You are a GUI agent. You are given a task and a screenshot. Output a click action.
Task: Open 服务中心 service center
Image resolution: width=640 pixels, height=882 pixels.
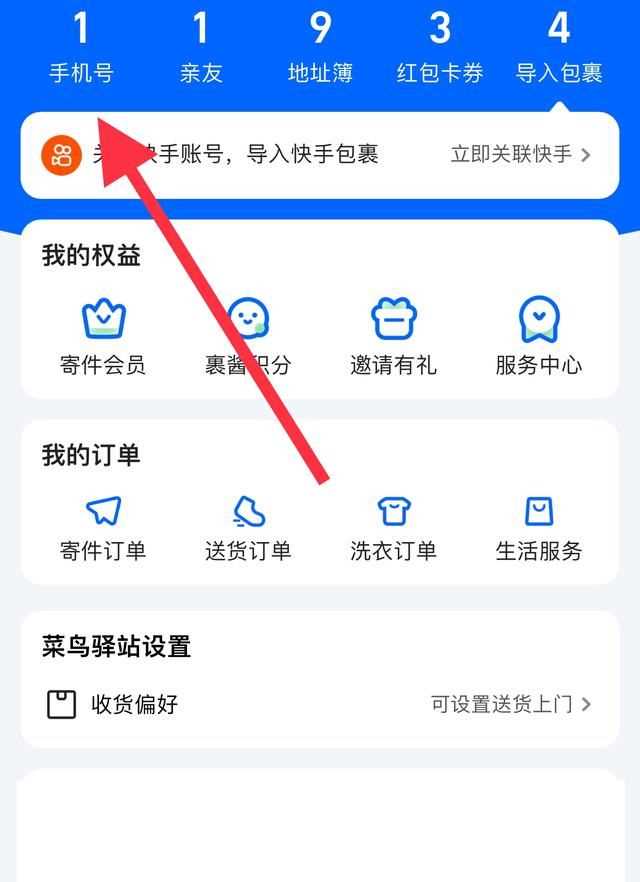point(539,337)
